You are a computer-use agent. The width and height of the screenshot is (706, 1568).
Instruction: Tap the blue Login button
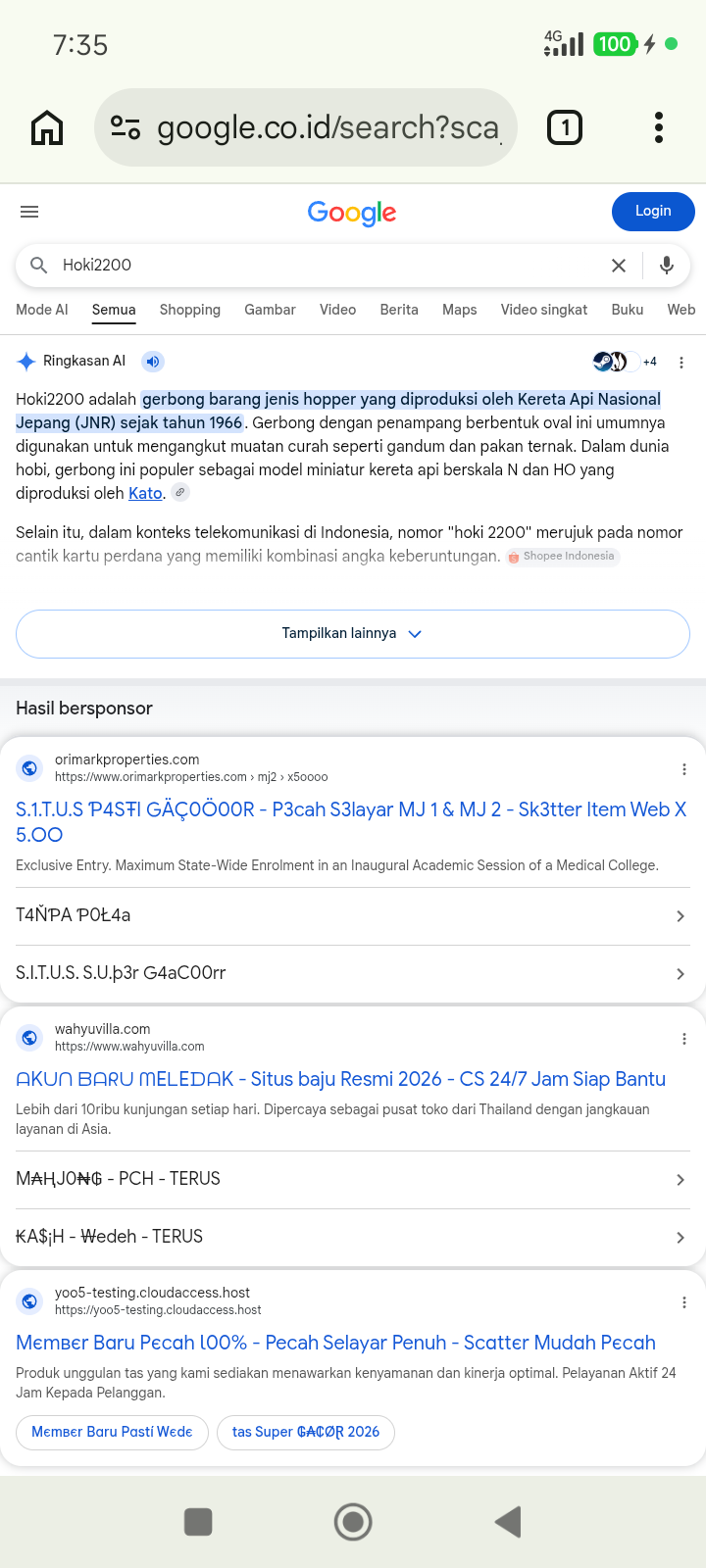pyautogui.click(x=653, y=212)
